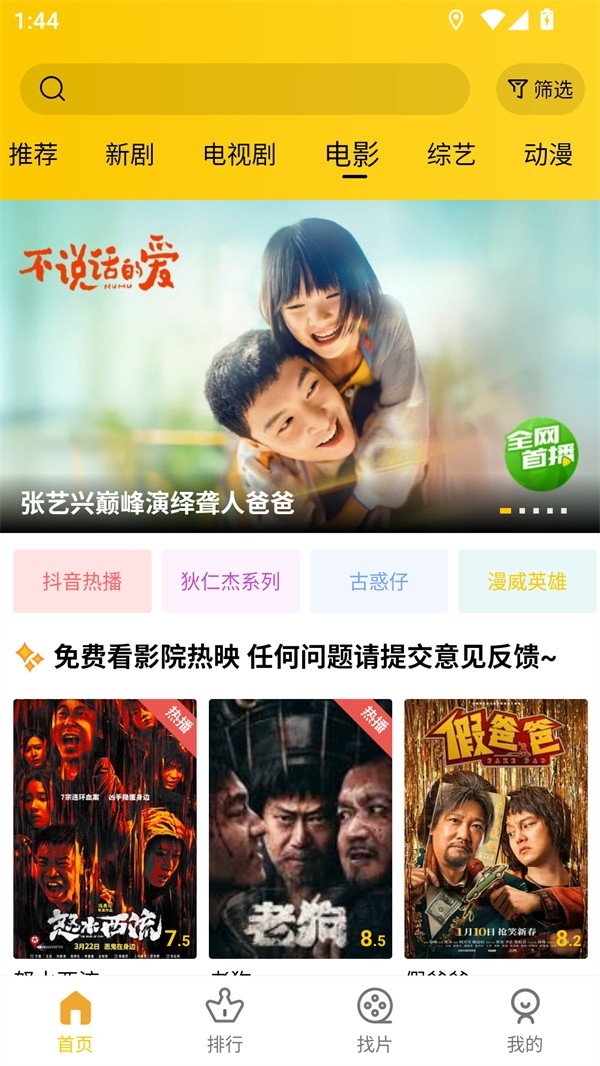Screen dimensions: 600x1066
Task: Open the 古惑仔 collection chip
Action: [379, 581]
